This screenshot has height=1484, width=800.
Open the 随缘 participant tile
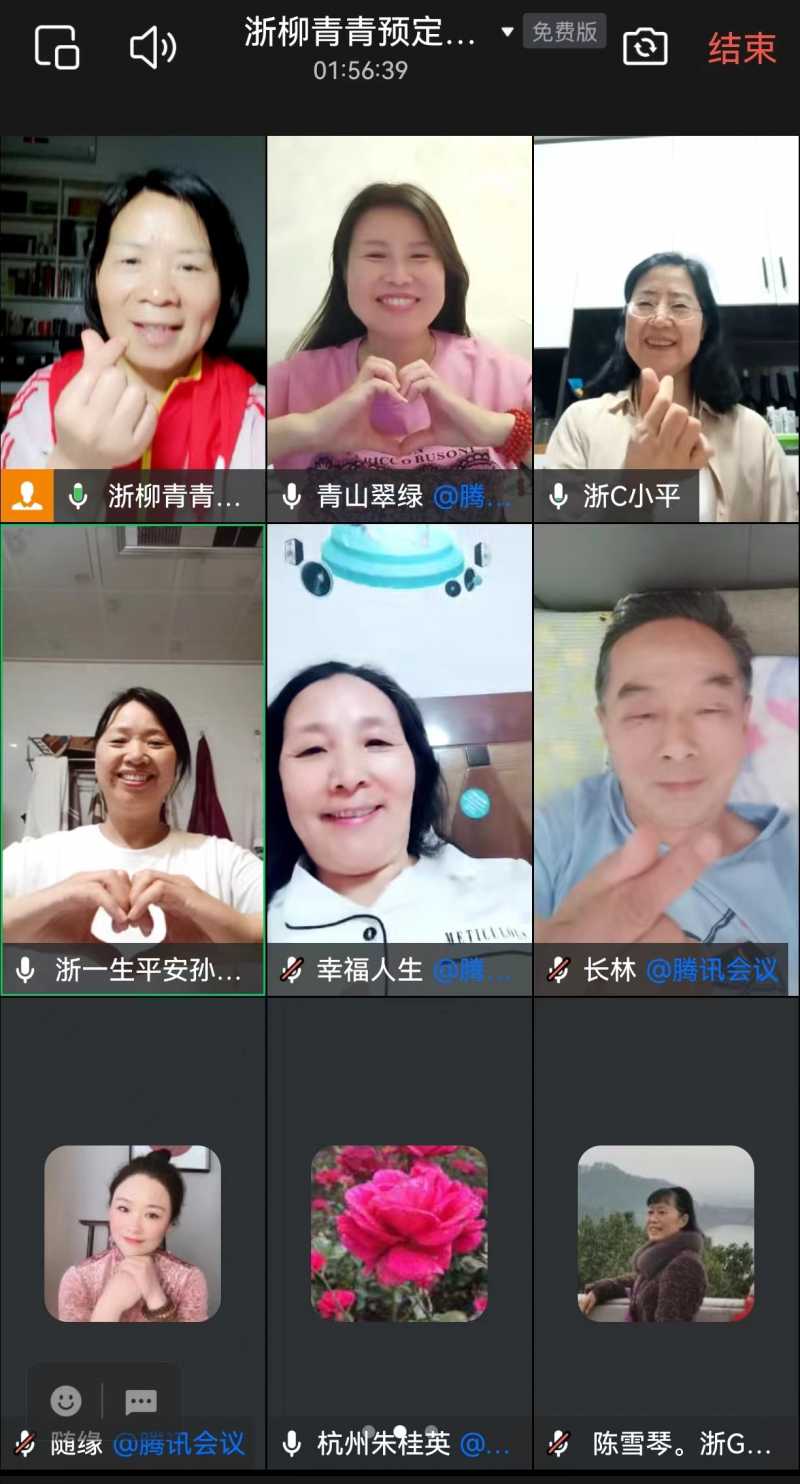click(133, 1232)
